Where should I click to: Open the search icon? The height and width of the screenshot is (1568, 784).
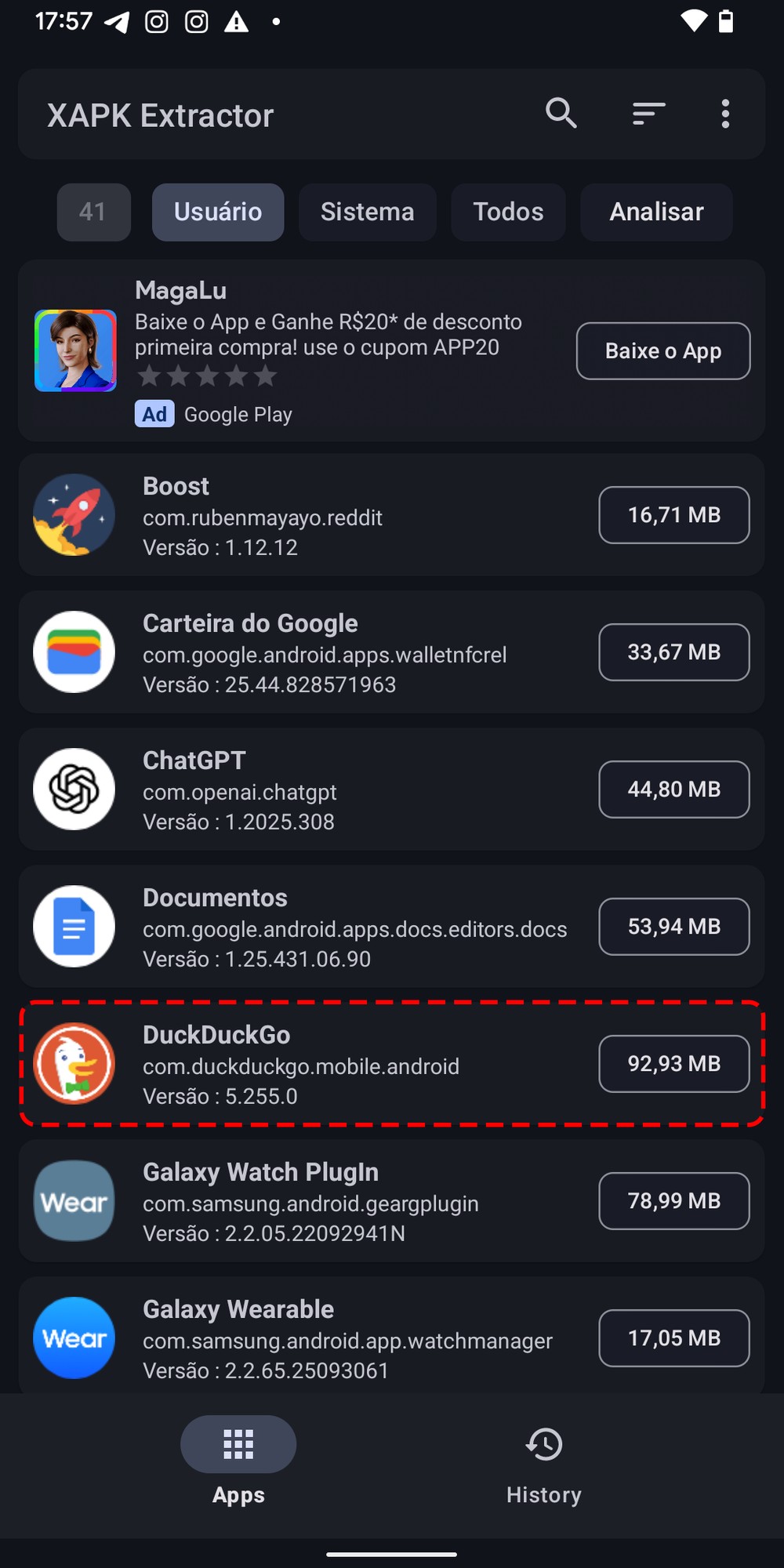click(561, 114)
